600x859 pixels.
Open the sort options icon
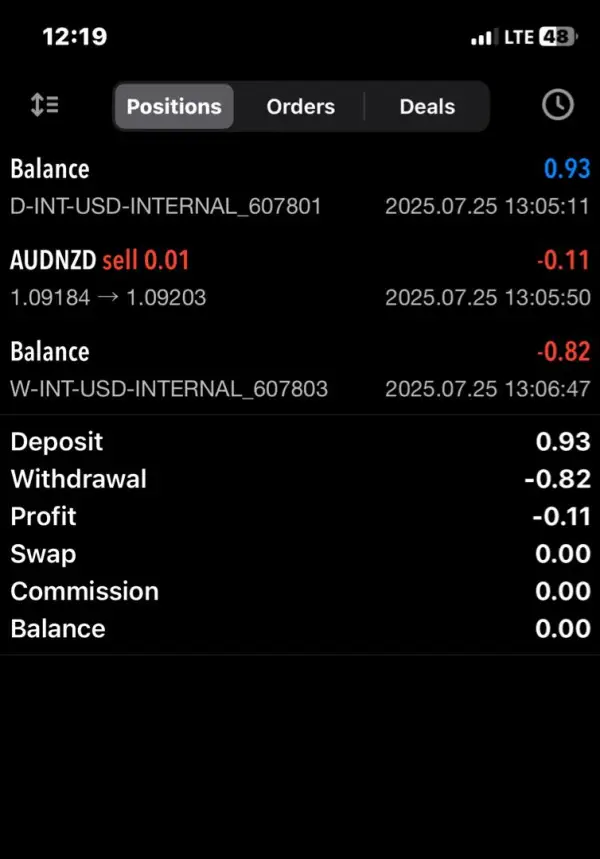[45, 105]
